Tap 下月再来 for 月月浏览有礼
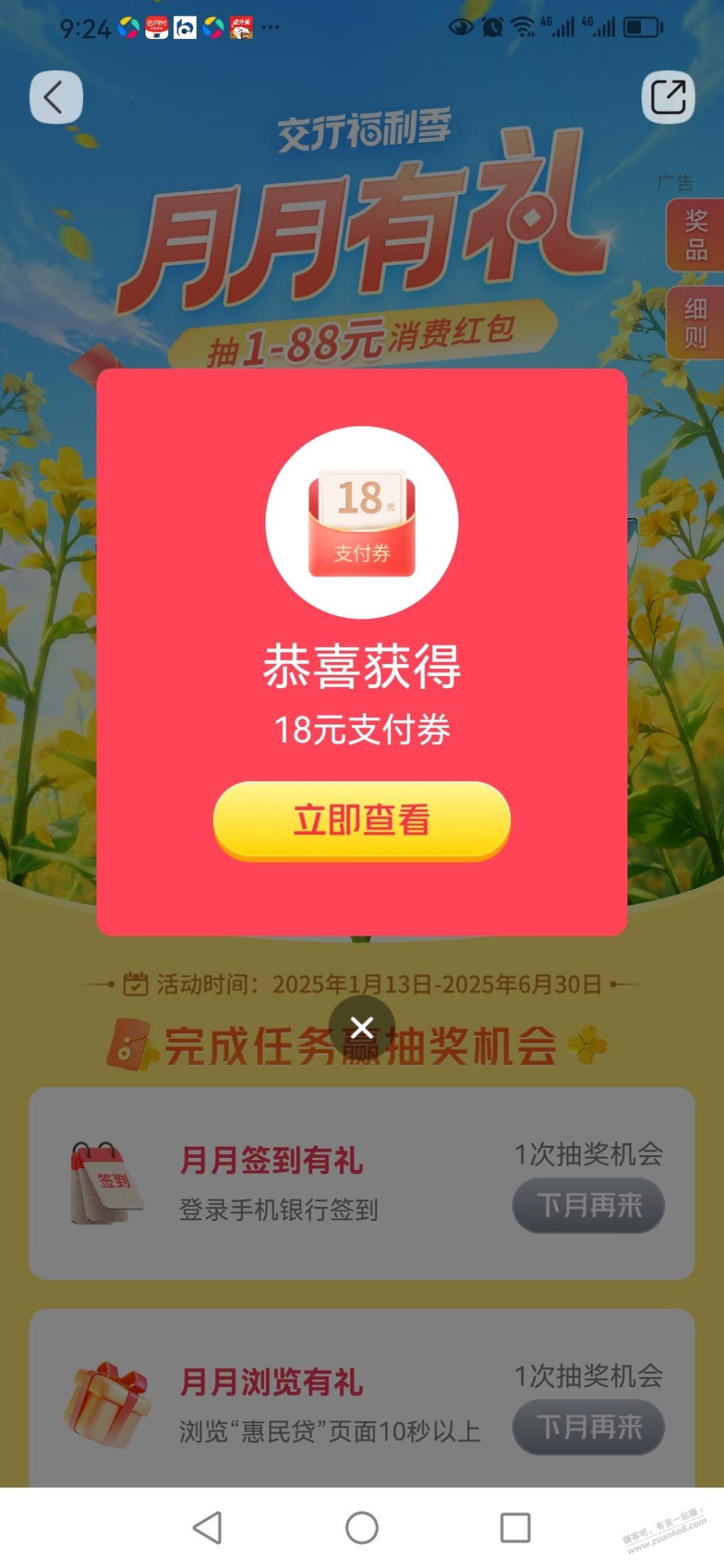Viewport: 724px width, 1568px height. coord(588,1427)
